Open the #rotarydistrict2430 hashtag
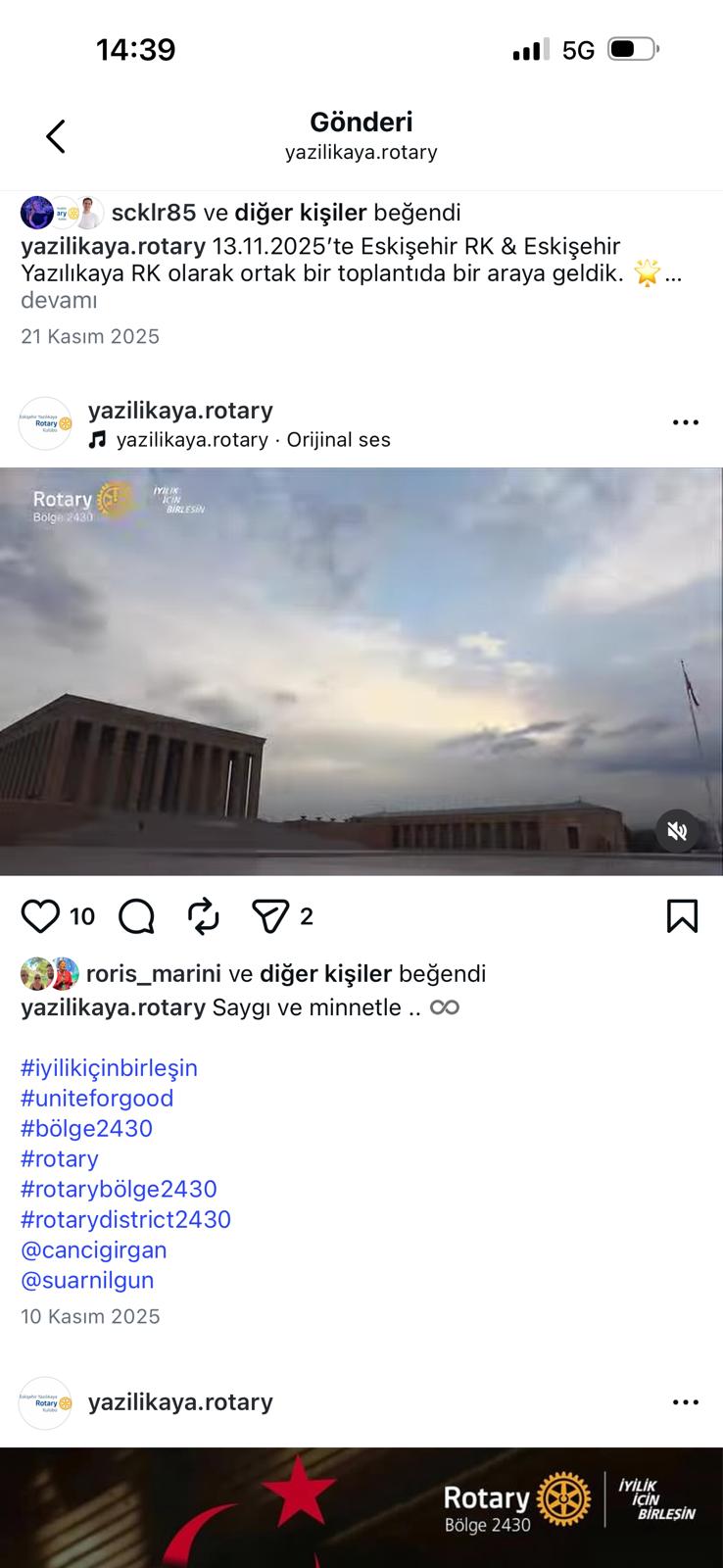The width and height of the screenshot is (723, 1568). 125,1219
